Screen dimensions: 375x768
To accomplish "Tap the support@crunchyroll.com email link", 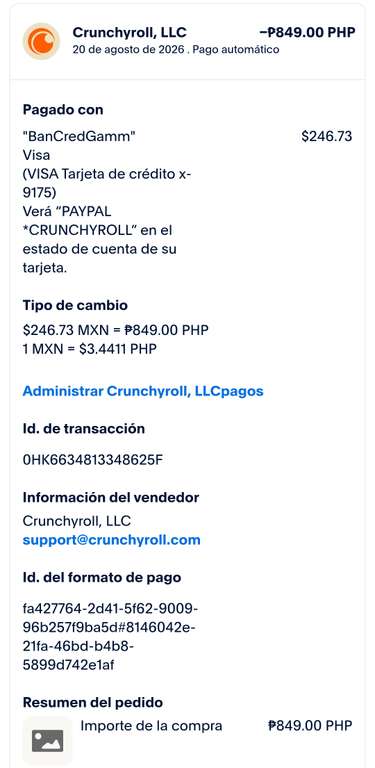I will (112, 540).
